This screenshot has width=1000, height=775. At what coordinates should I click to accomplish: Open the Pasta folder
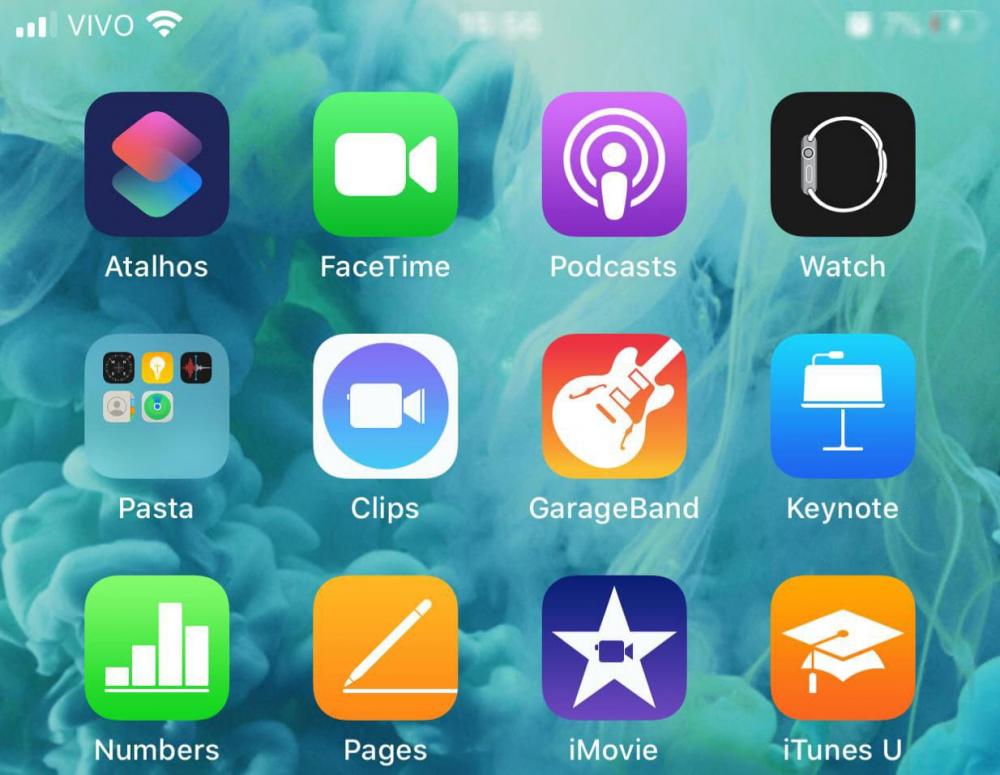[157, 406]
